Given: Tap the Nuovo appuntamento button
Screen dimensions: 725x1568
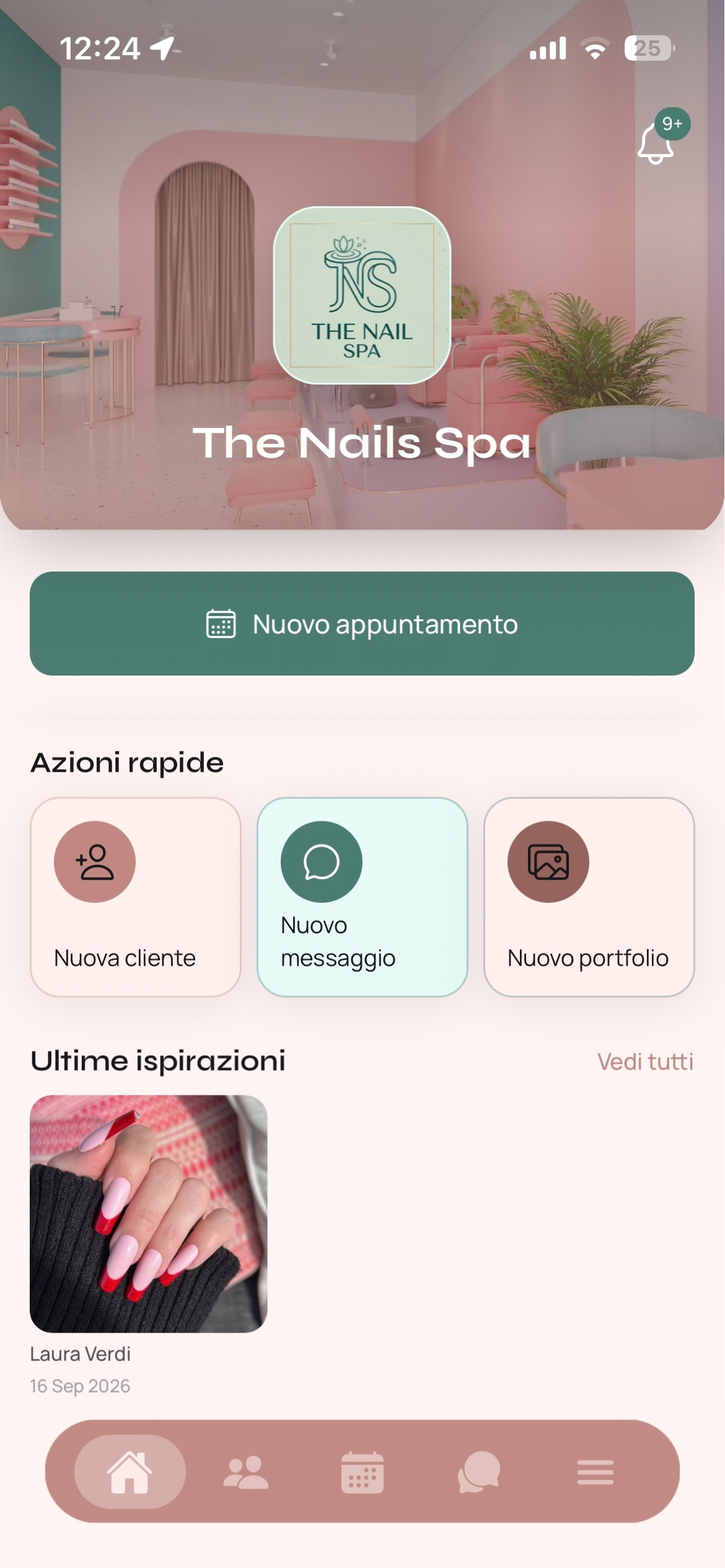Looking at the screenshot, I should point(362,624).
